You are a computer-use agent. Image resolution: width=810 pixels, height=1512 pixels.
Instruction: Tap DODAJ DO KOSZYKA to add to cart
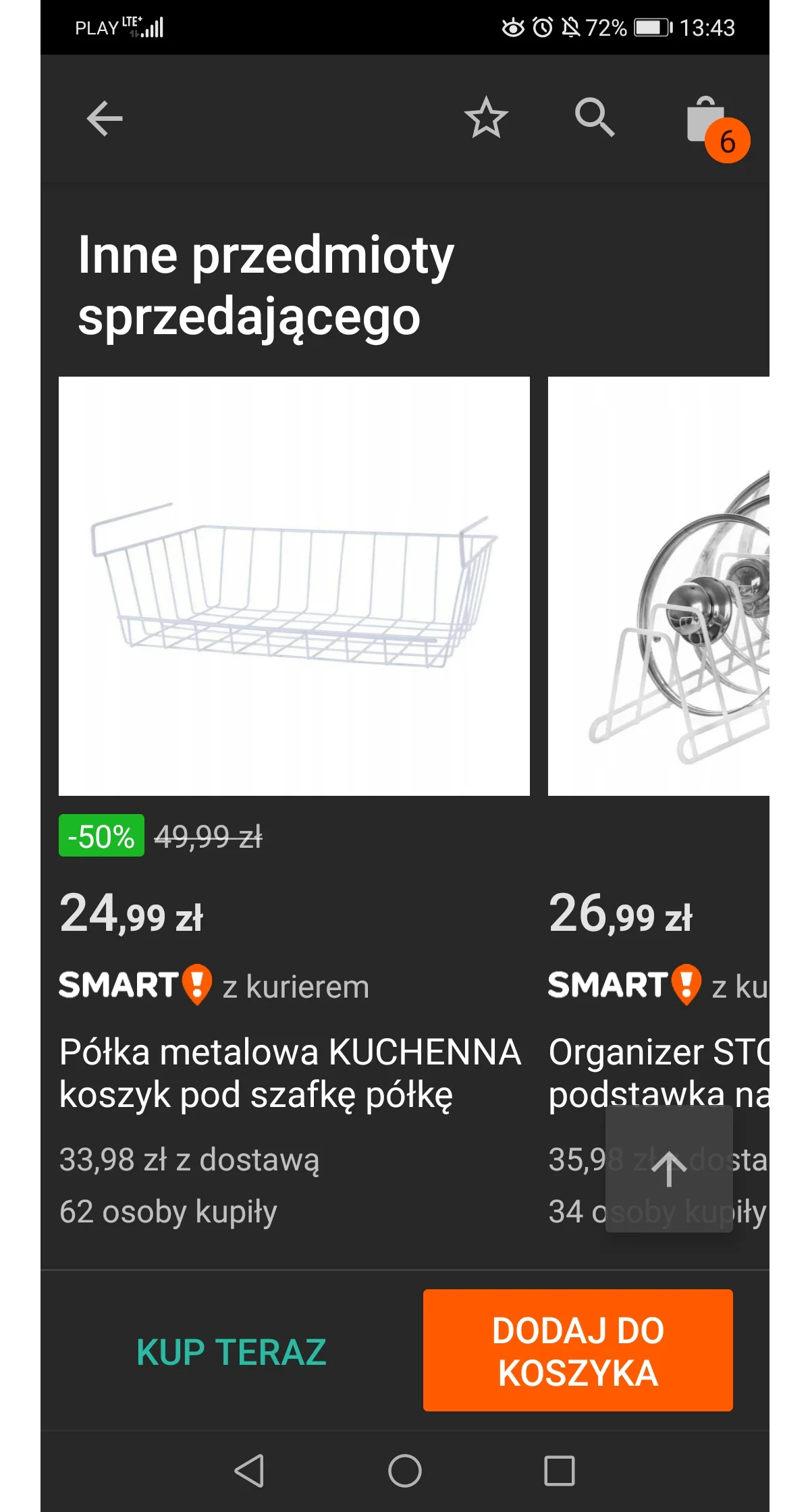tap(578, 1351)
